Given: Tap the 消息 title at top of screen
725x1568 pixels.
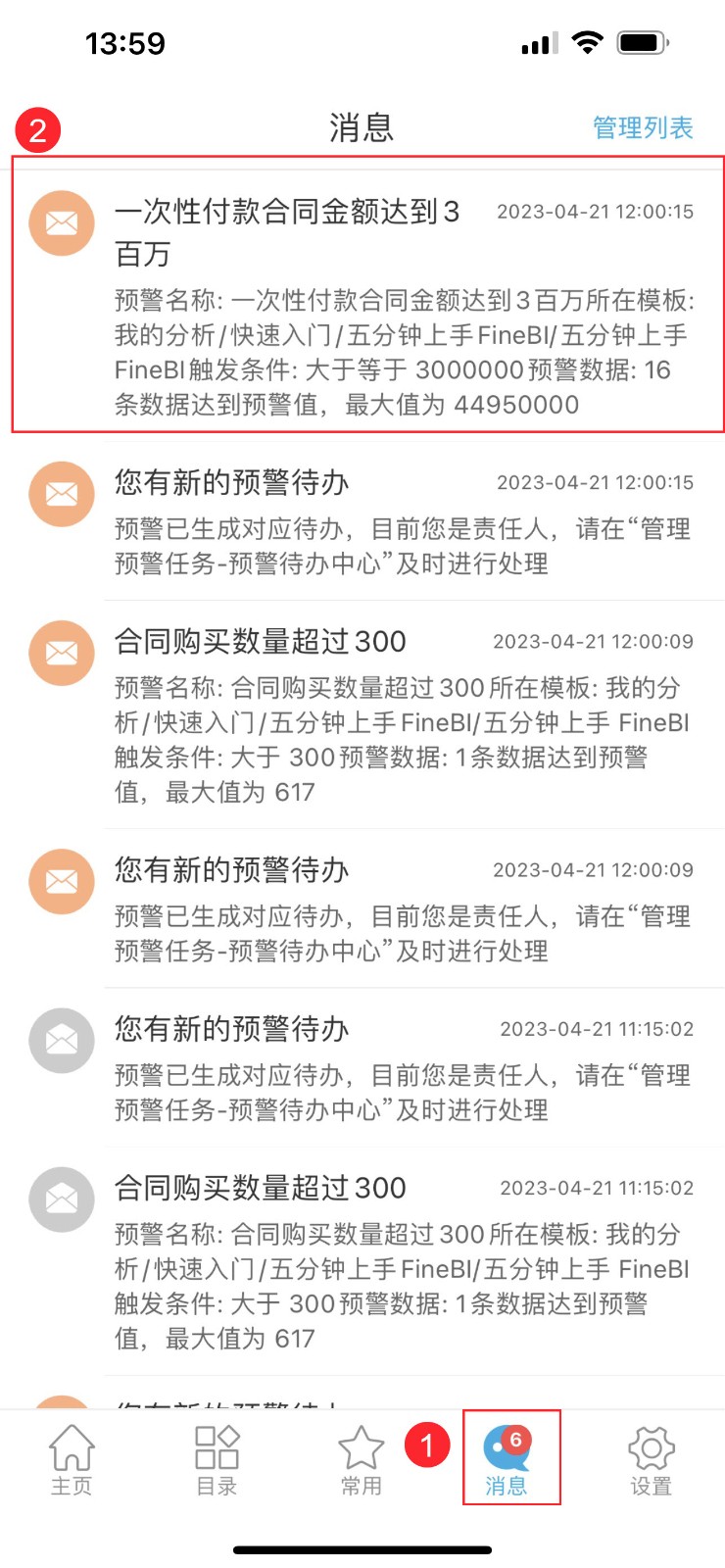Looking at the screenshot, I should [x=362, y=128].
